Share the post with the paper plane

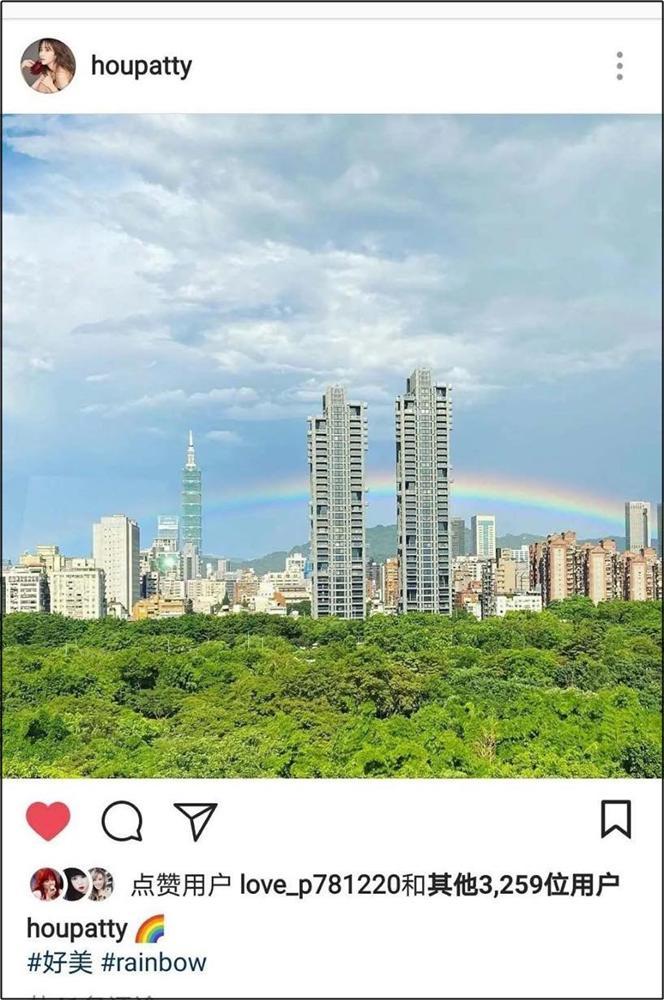195,821
